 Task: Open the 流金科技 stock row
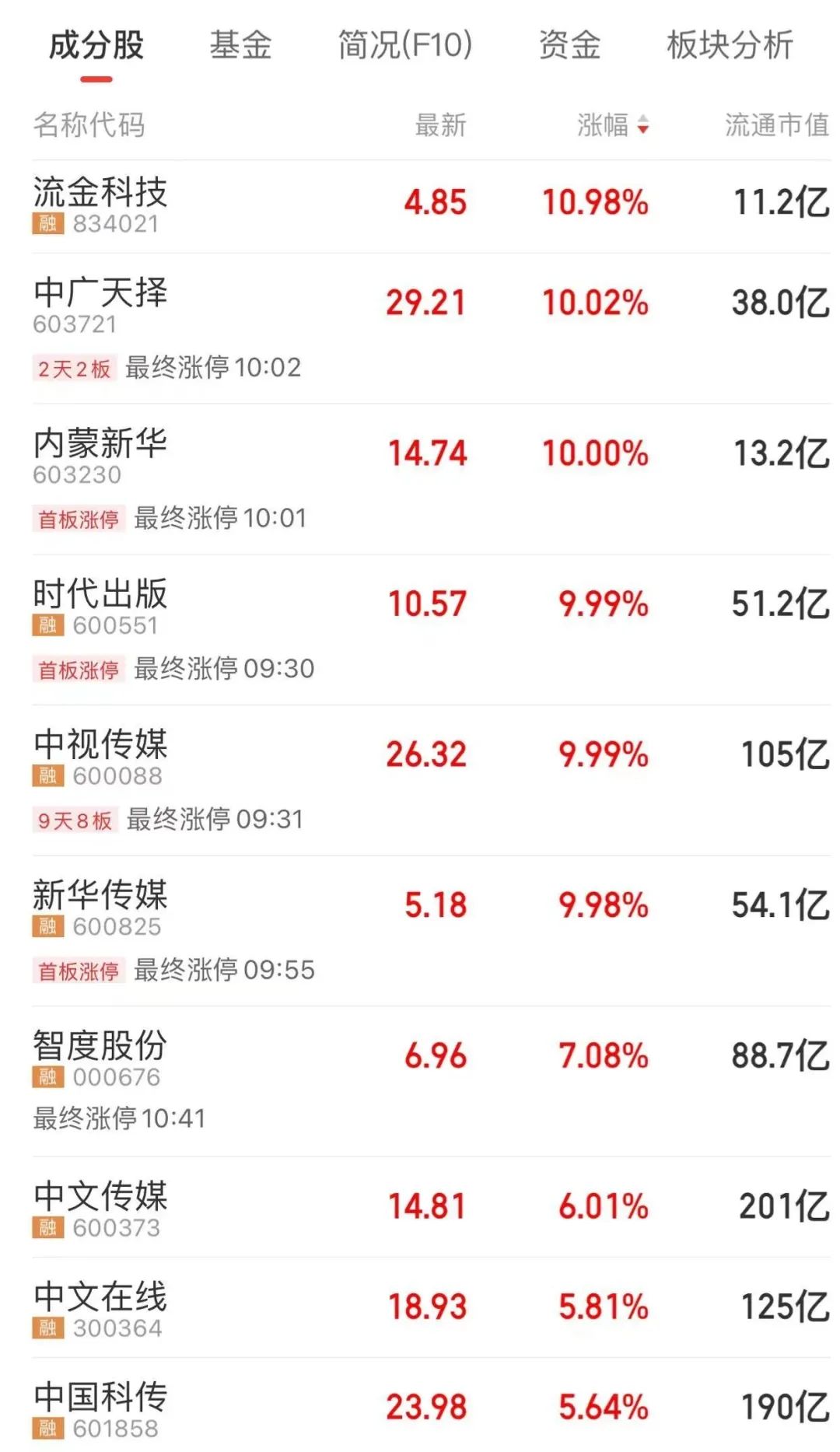101,205
